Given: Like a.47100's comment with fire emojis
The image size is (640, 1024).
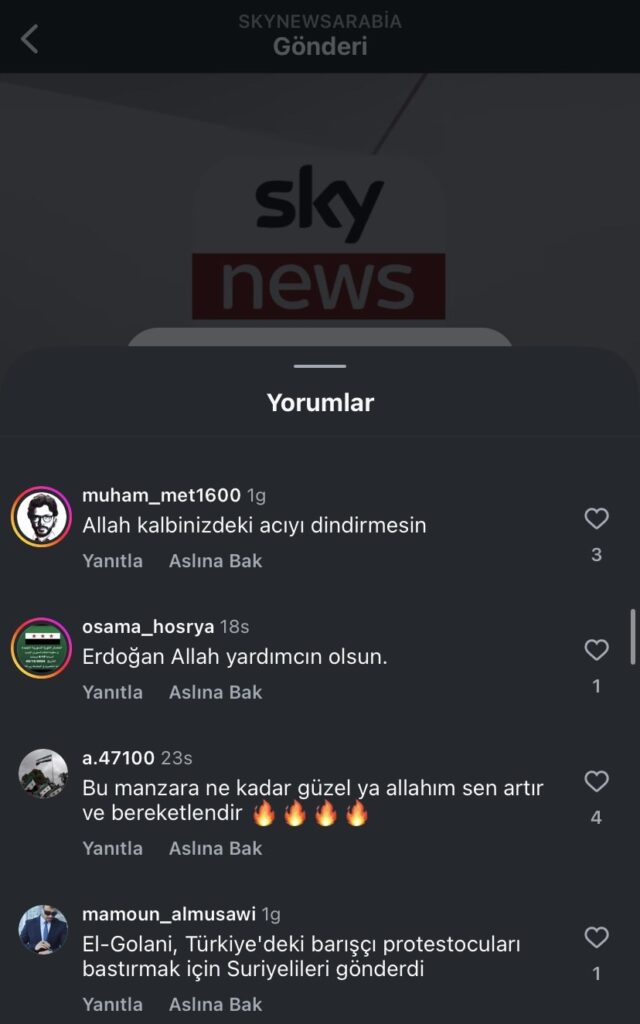Looking at the screenshot, I should tap(596, 781).
